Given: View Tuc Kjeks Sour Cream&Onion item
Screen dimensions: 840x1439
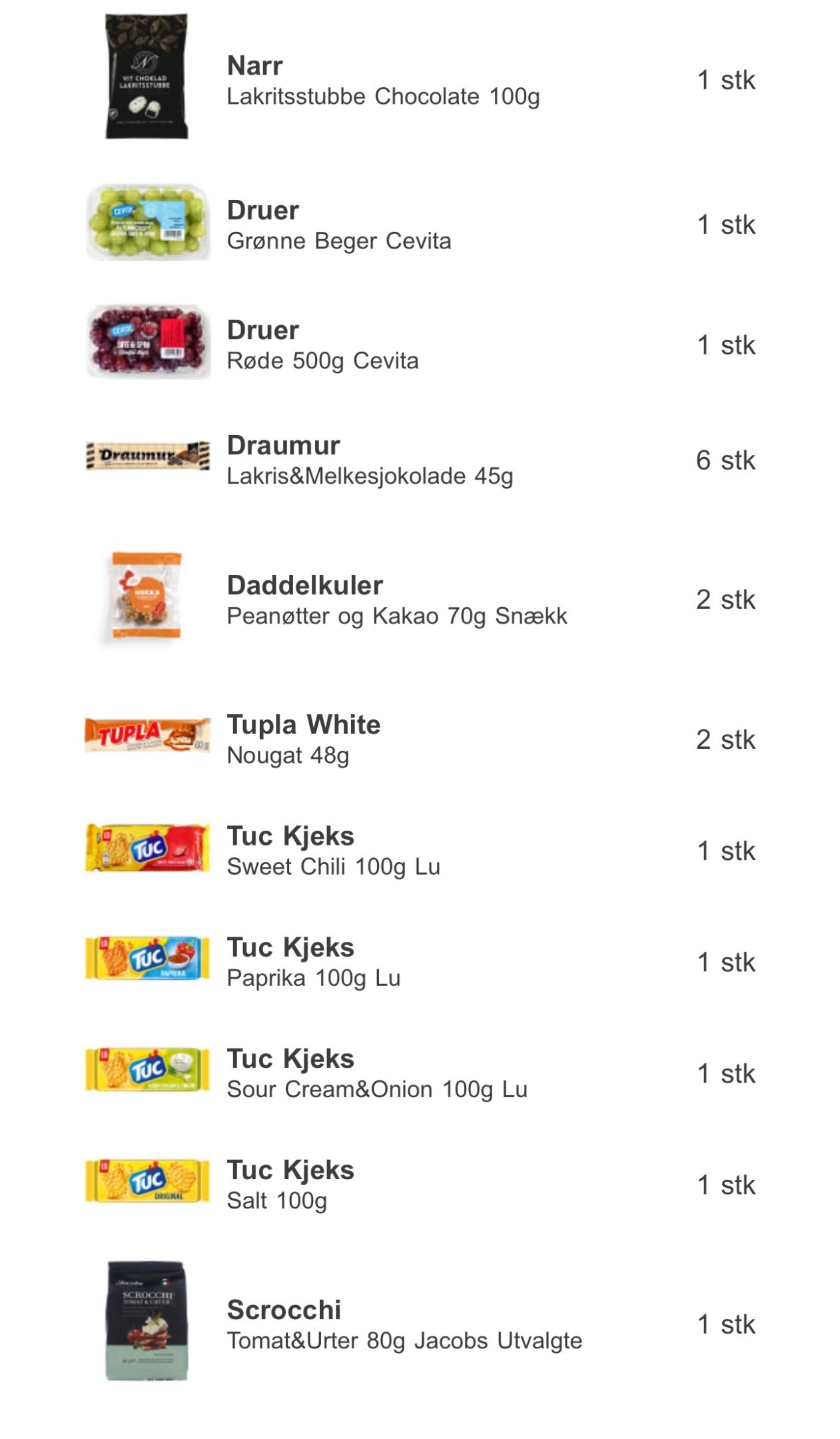Looking at the screenshot, I should (420, 1073).
